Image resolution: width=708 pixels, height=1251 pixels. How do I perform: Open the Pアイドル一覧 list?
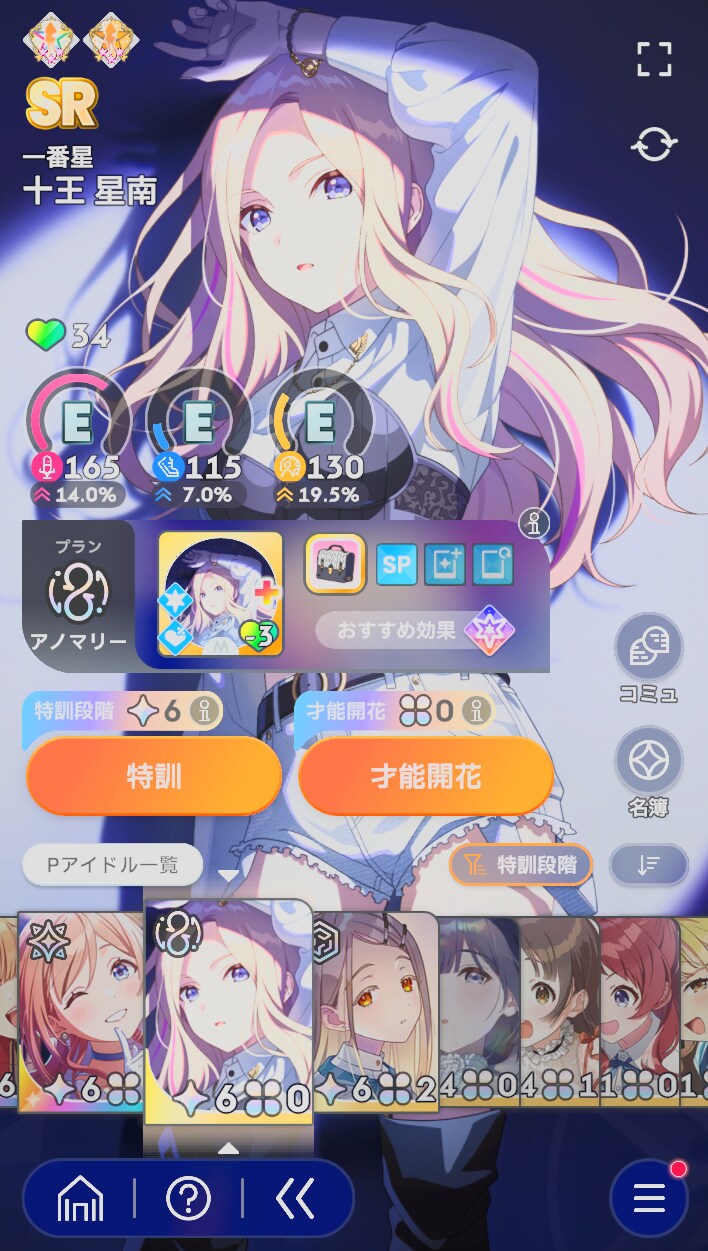tap(112, 865)
